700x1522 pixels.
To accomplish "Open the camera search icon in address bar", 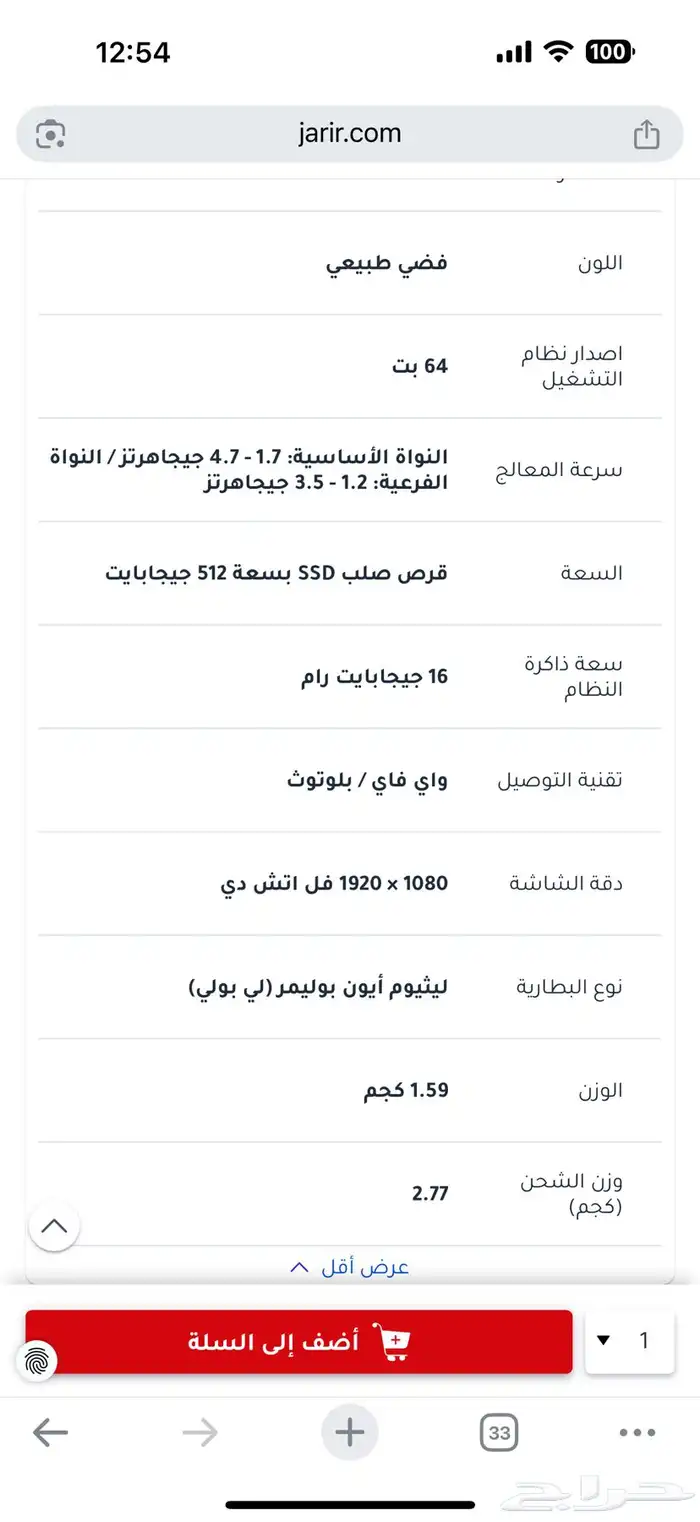I will 50,134.
